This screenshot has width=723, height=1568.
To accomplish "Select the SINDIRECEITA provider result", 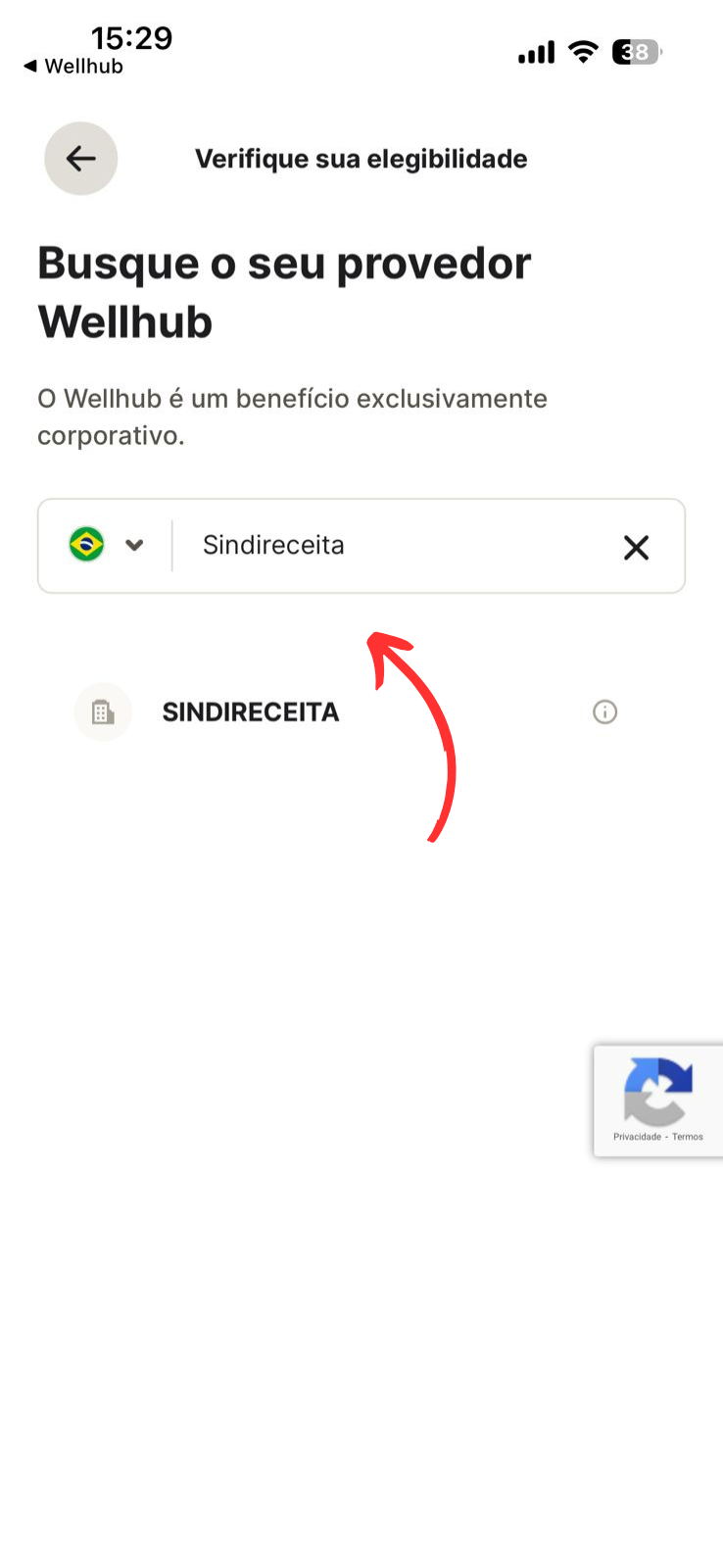I will pyautogui.click(x=250, y=712).
